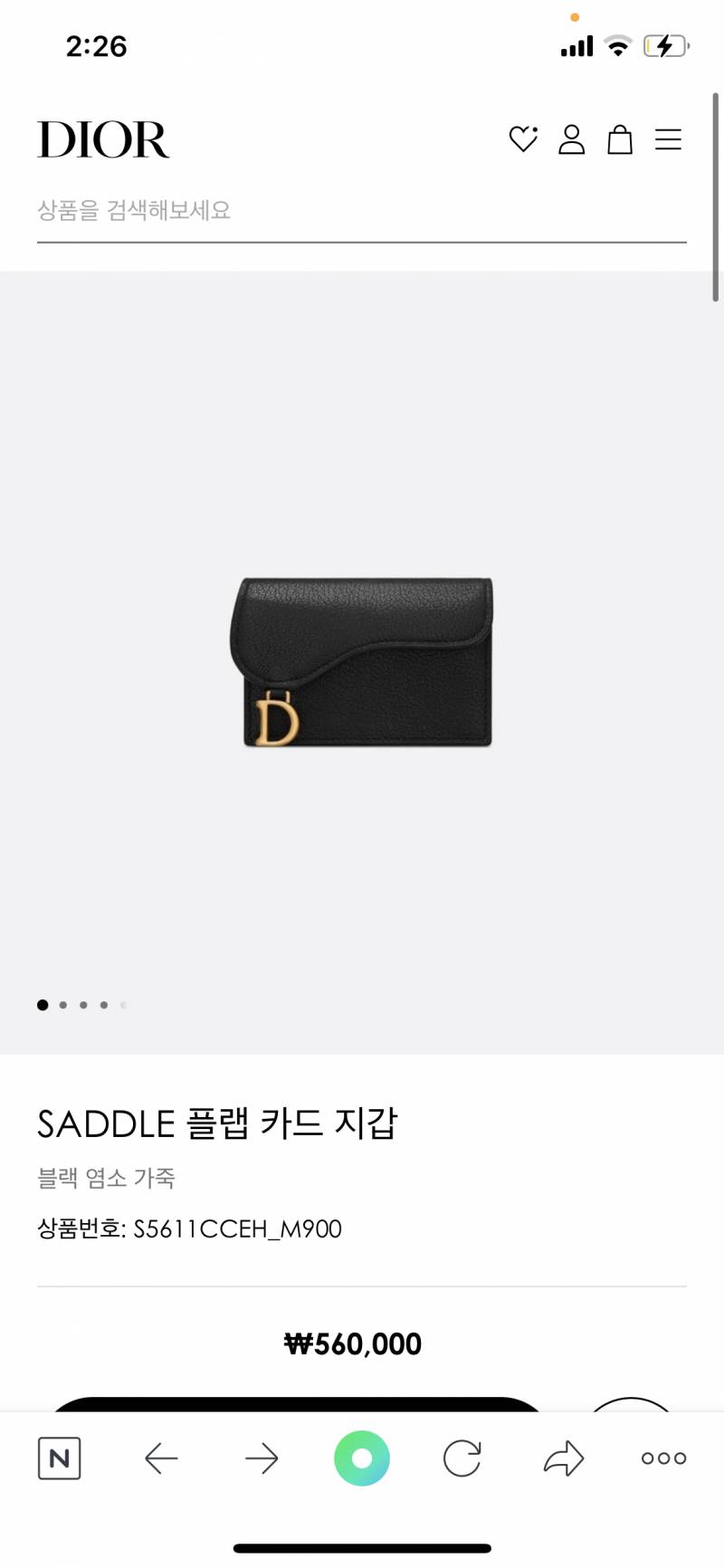Open the account profile icon
Image resolution: width=724 pixels, height=1568 pixels.
pyautogui.click(x=571, y=139)
